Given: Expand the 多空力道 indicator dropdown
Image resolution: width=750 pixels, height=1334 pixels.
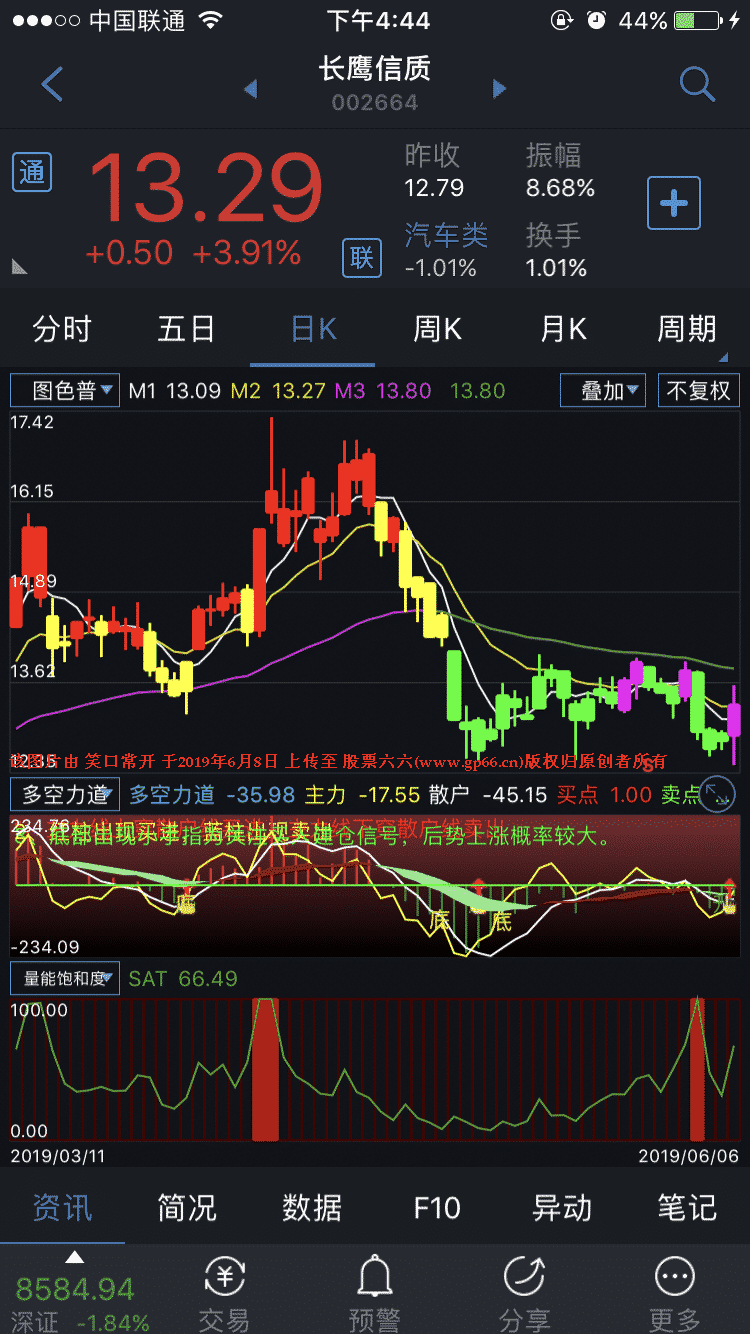Looking at the screenshot, I should pyautogui.click(x=65, y=795).
